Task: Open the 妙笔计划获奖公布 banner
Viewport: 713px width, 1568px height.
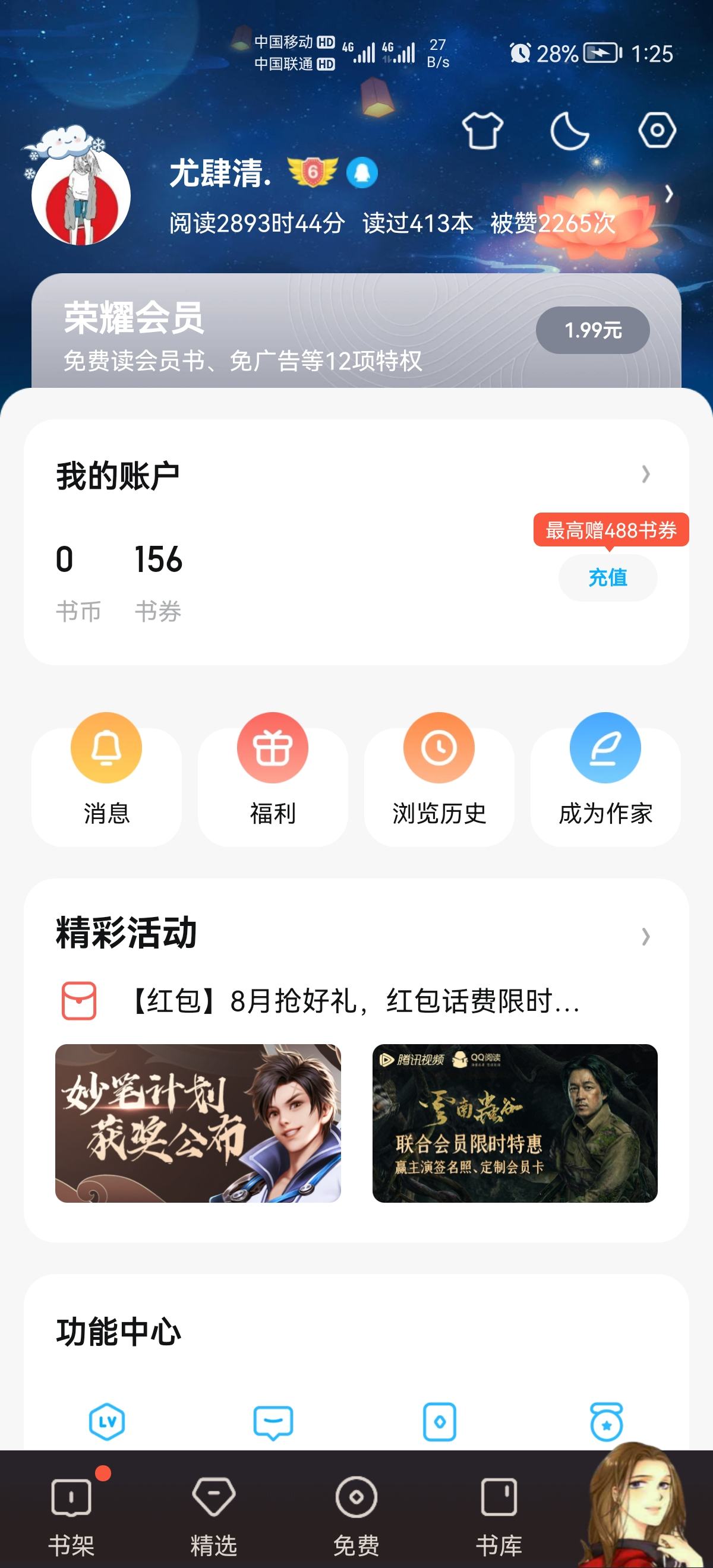Action: tap(198, 1123)
